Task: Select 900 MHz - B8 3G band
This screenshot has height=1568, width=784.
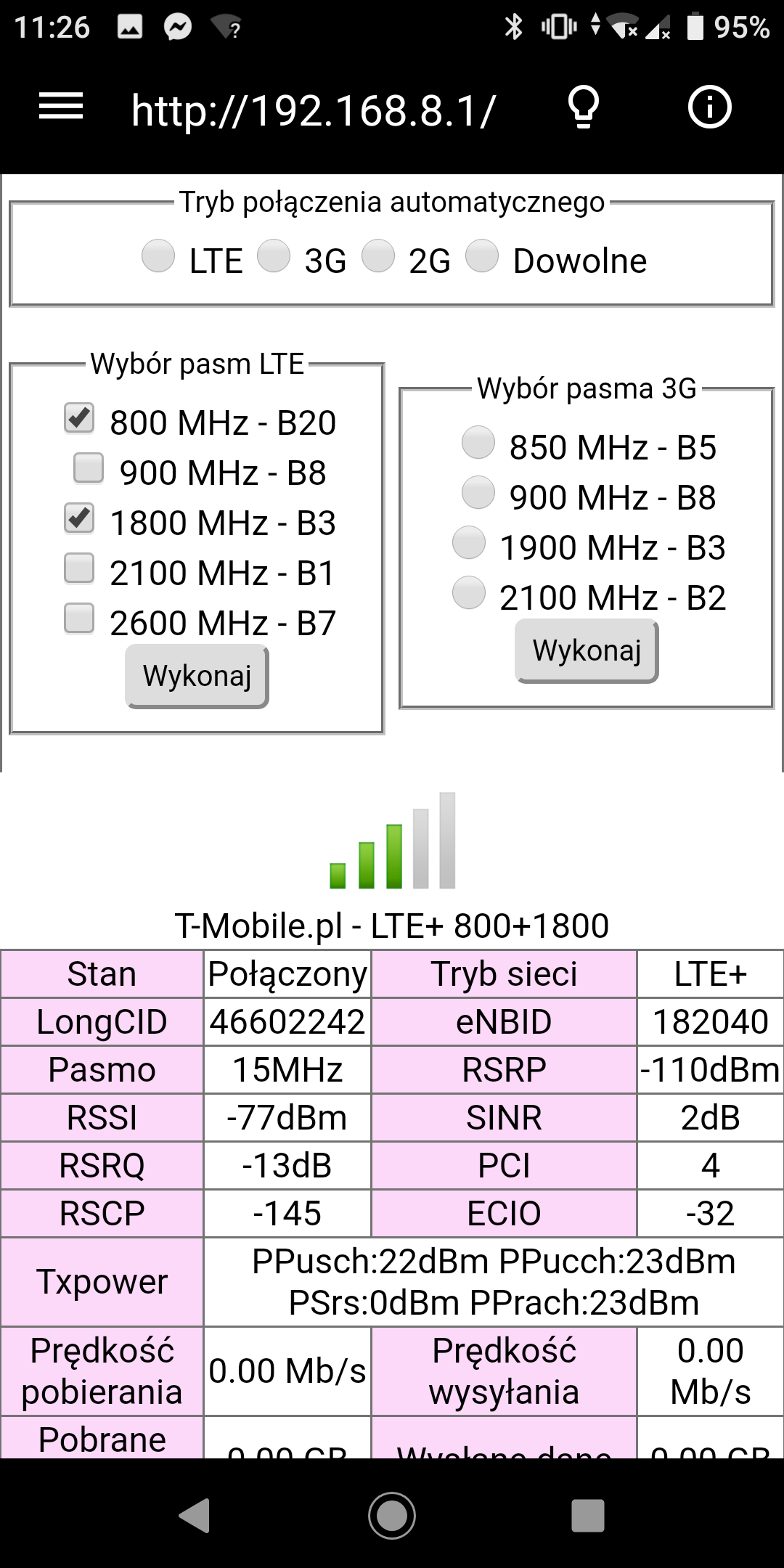Action: (478, 493)
